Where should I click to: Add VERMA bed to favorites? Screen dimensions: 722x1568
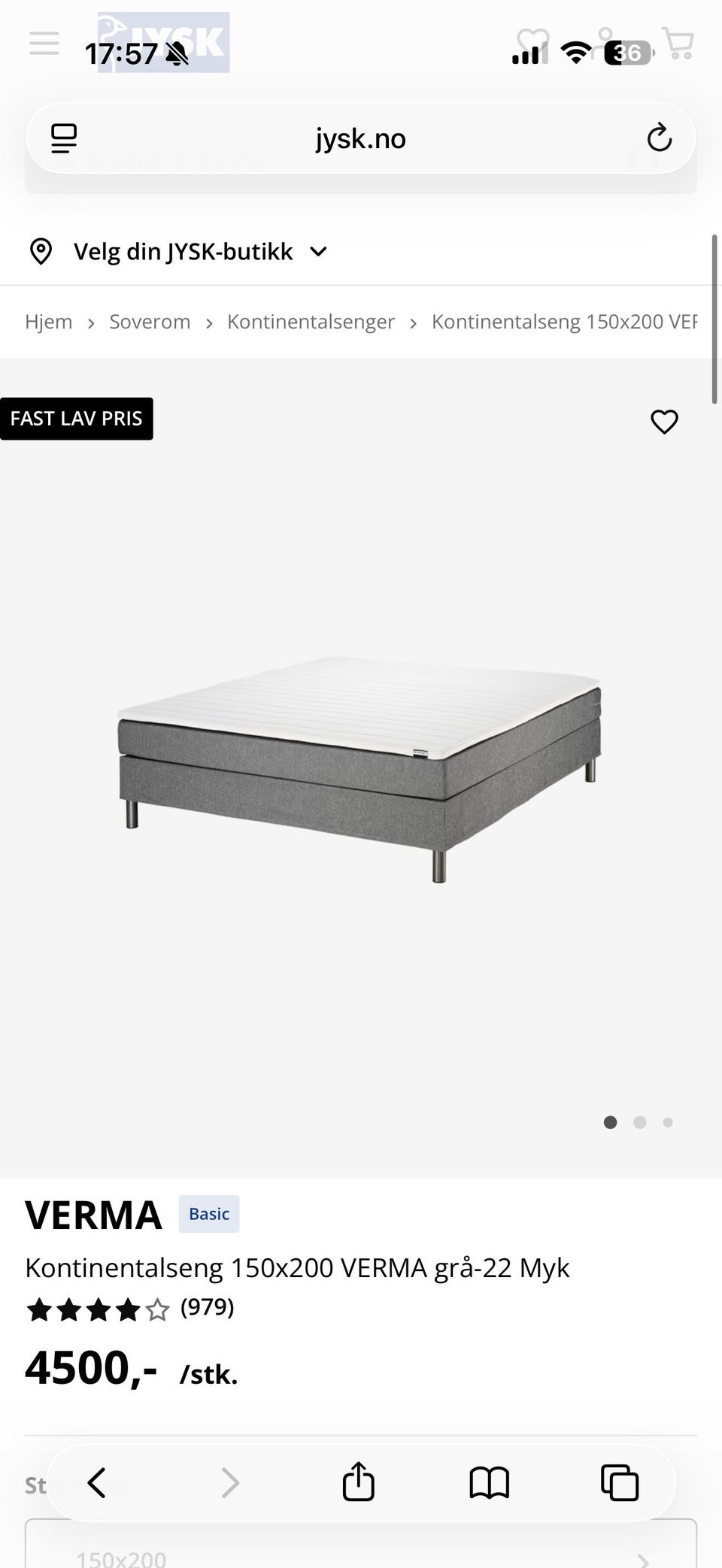pyautogui.click(x=664, y=422)
